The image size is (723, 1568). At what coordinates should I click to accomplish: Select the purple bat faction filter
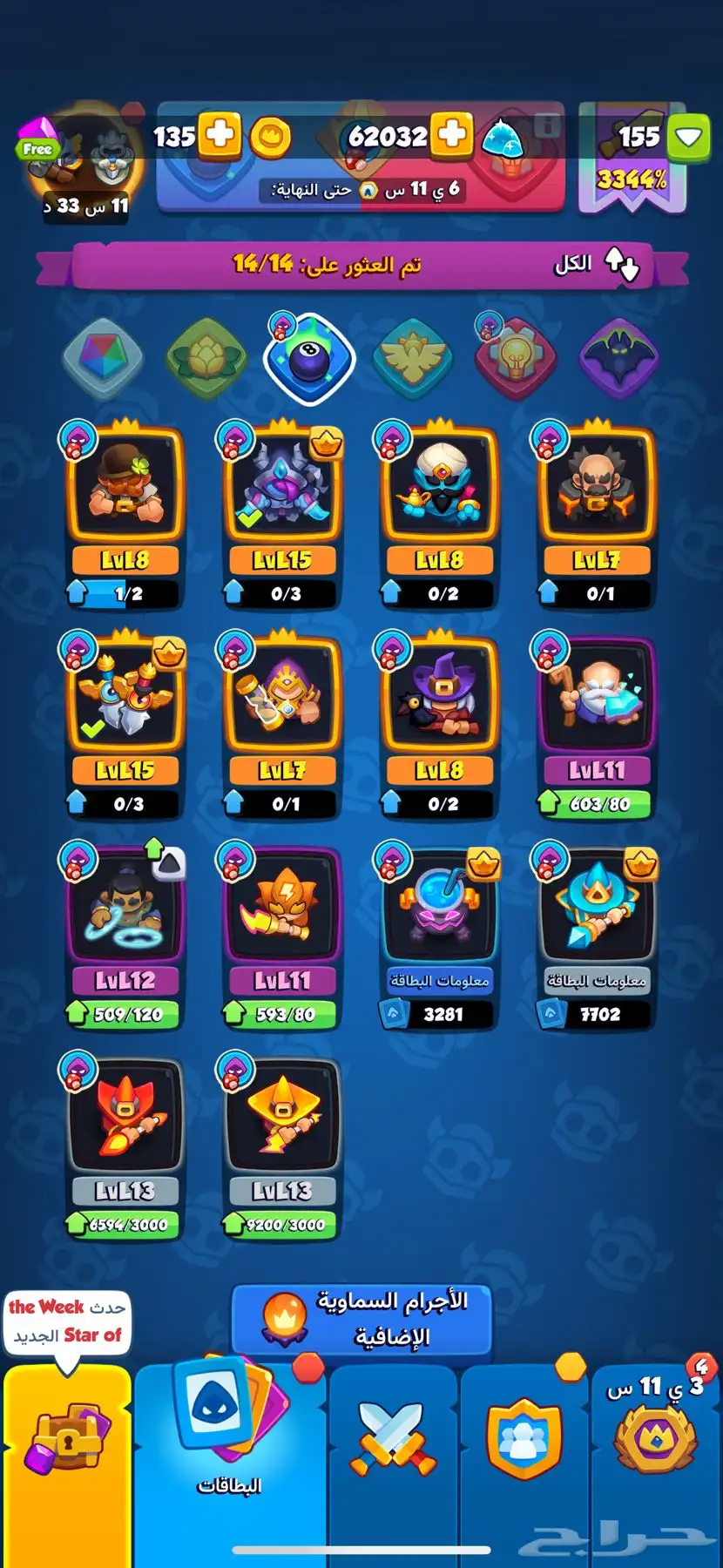(619, 358)
